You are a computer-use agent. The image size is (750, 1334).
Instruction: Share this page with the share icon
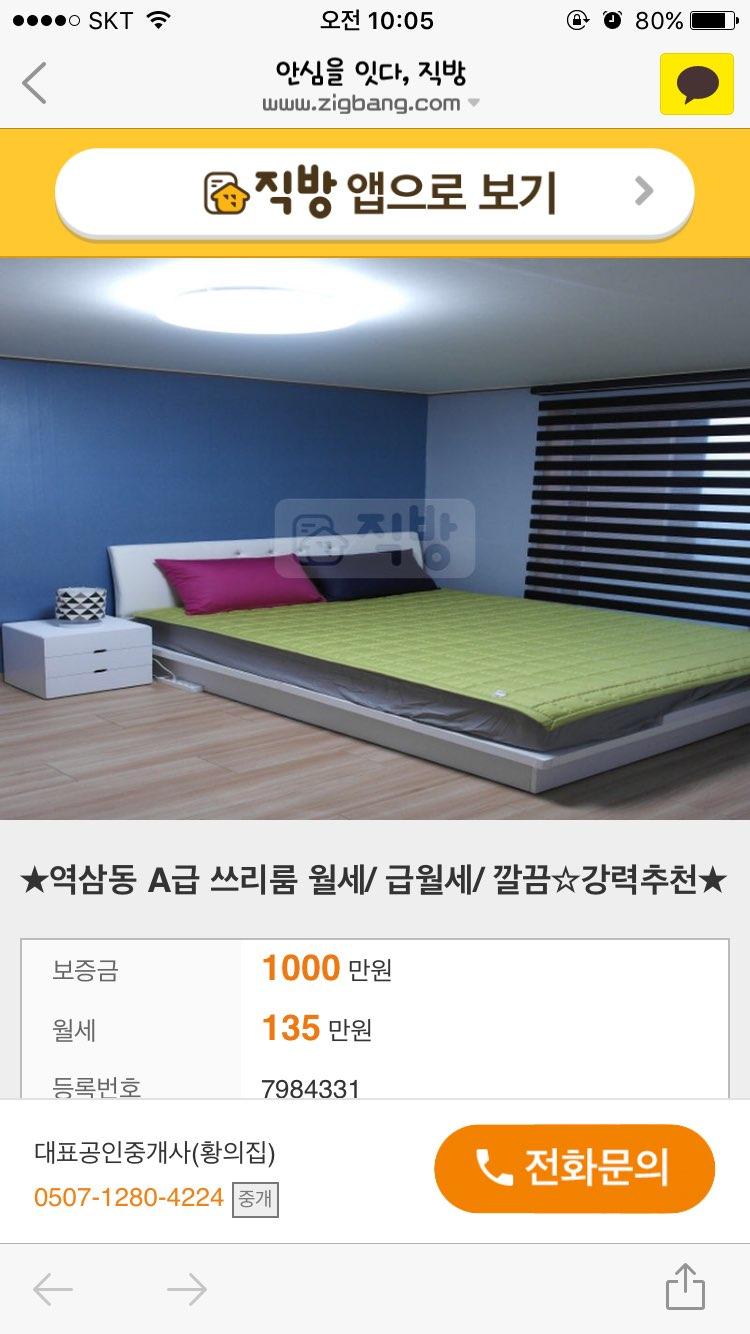click(x=685, y=1288)
